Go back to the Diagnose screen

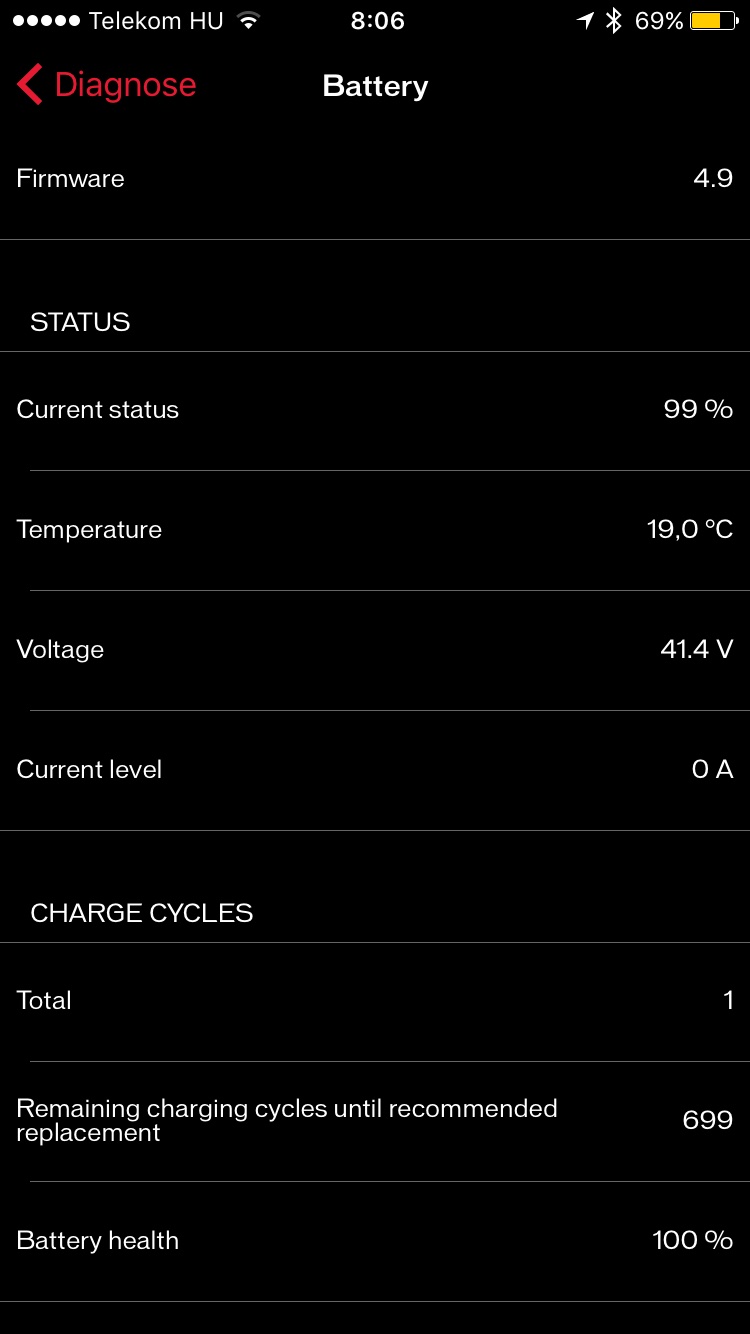107,86
